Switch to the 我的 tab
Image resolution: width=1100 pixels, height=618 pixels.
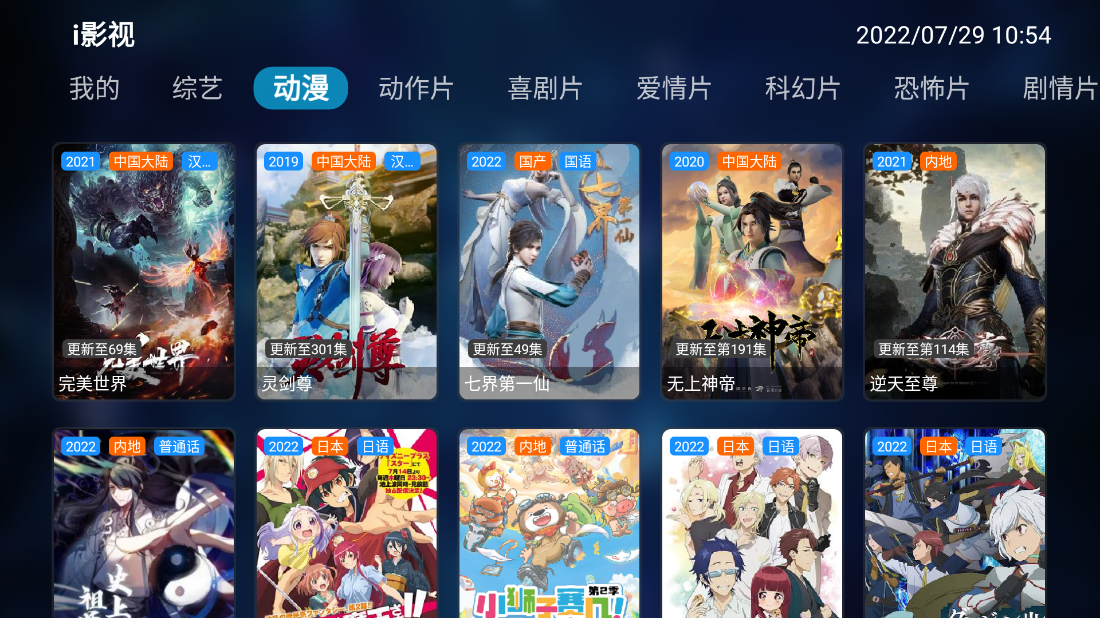click(x=95, y=88)
